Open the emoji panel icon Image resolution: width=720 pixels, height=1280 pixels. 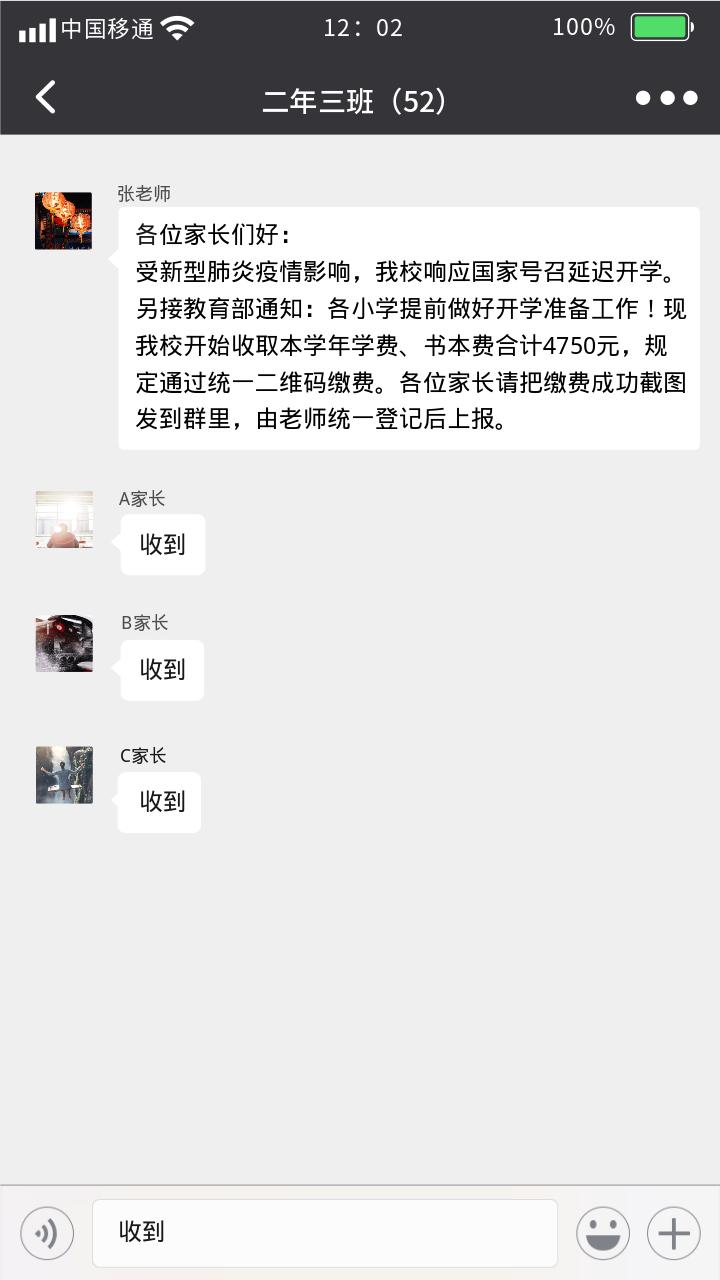pyautogui.click(x=601, y=1232)
